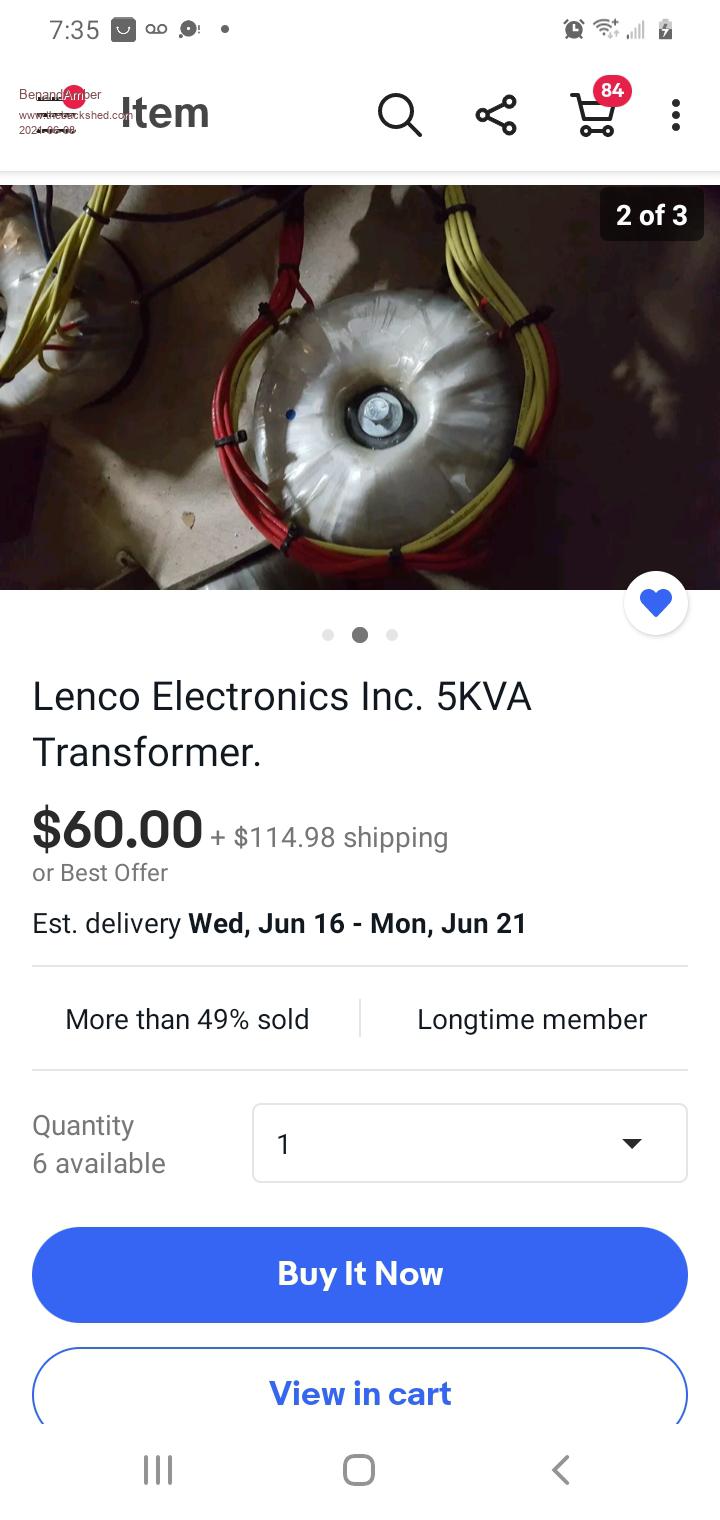Share this transformer listing

tap(496, 115)
